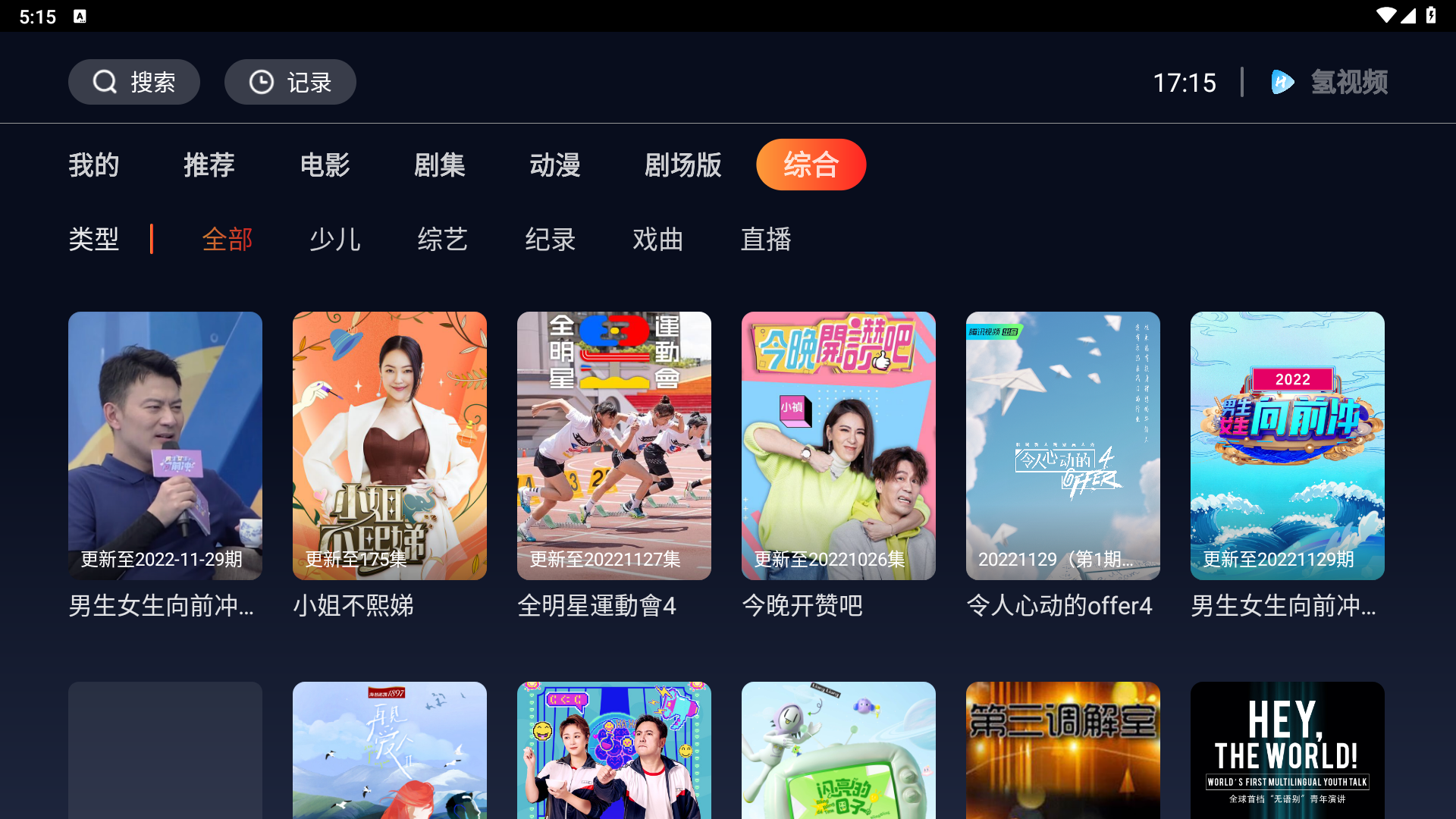The width and height of the screenshot is (1456, 819).
Task: Select the 戏曲 type filter
Action: point(658,239)
